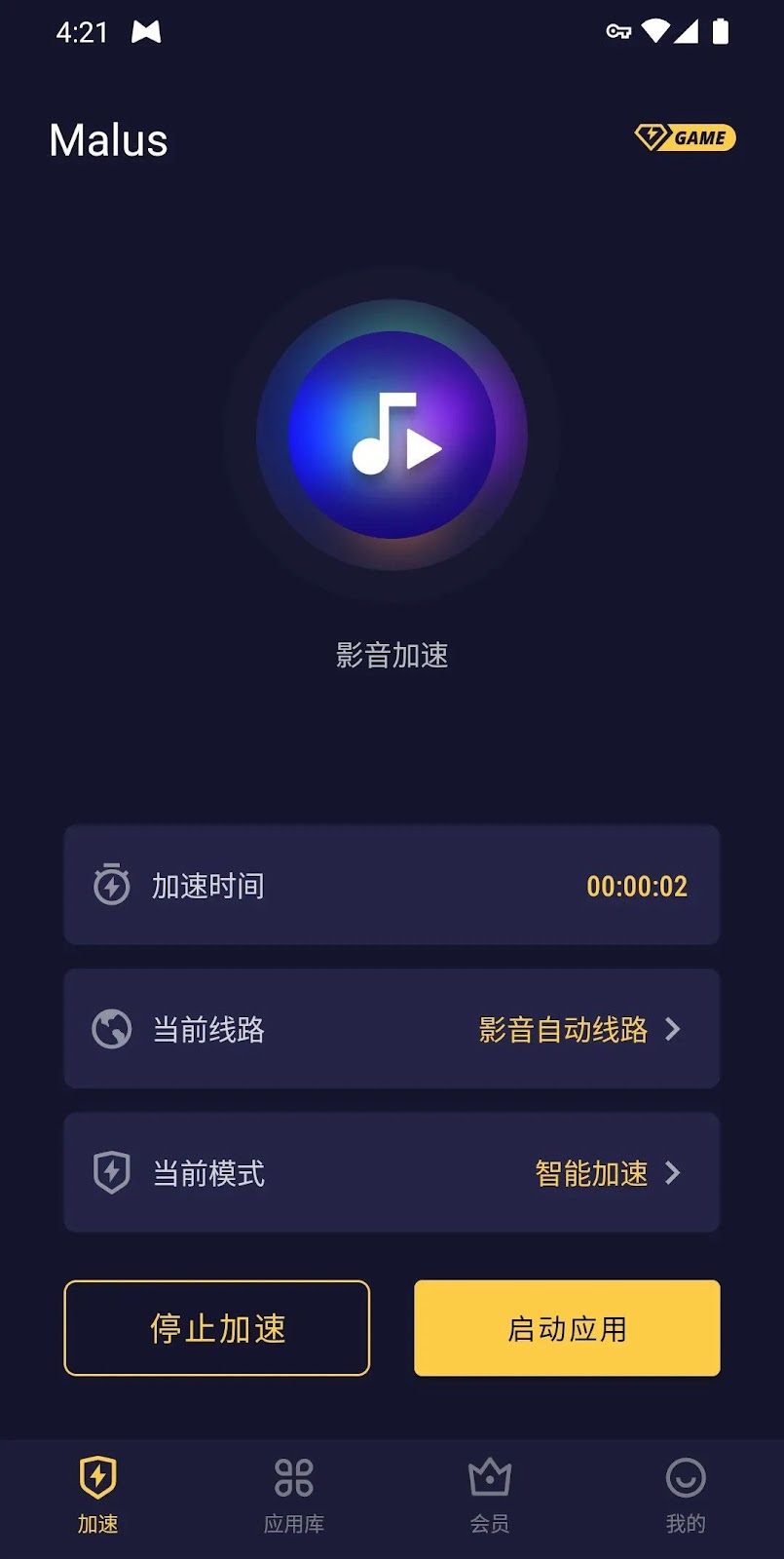This screenshot has height=1559, width=784.
Task: Switch to the 应用库 tab
Action: tap(294, 1496)
